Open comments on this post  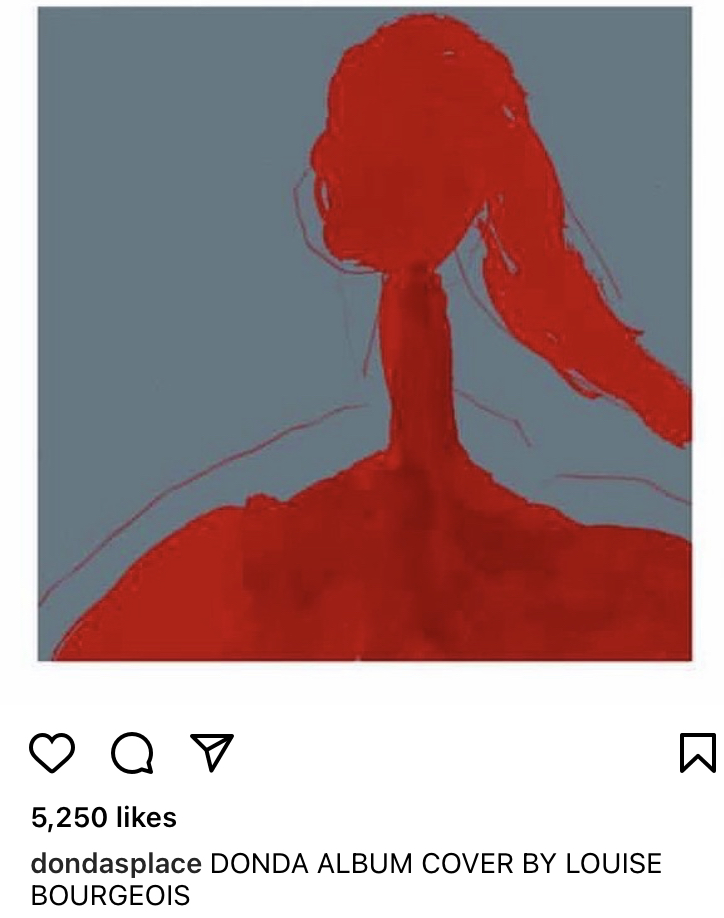[132, 753]
